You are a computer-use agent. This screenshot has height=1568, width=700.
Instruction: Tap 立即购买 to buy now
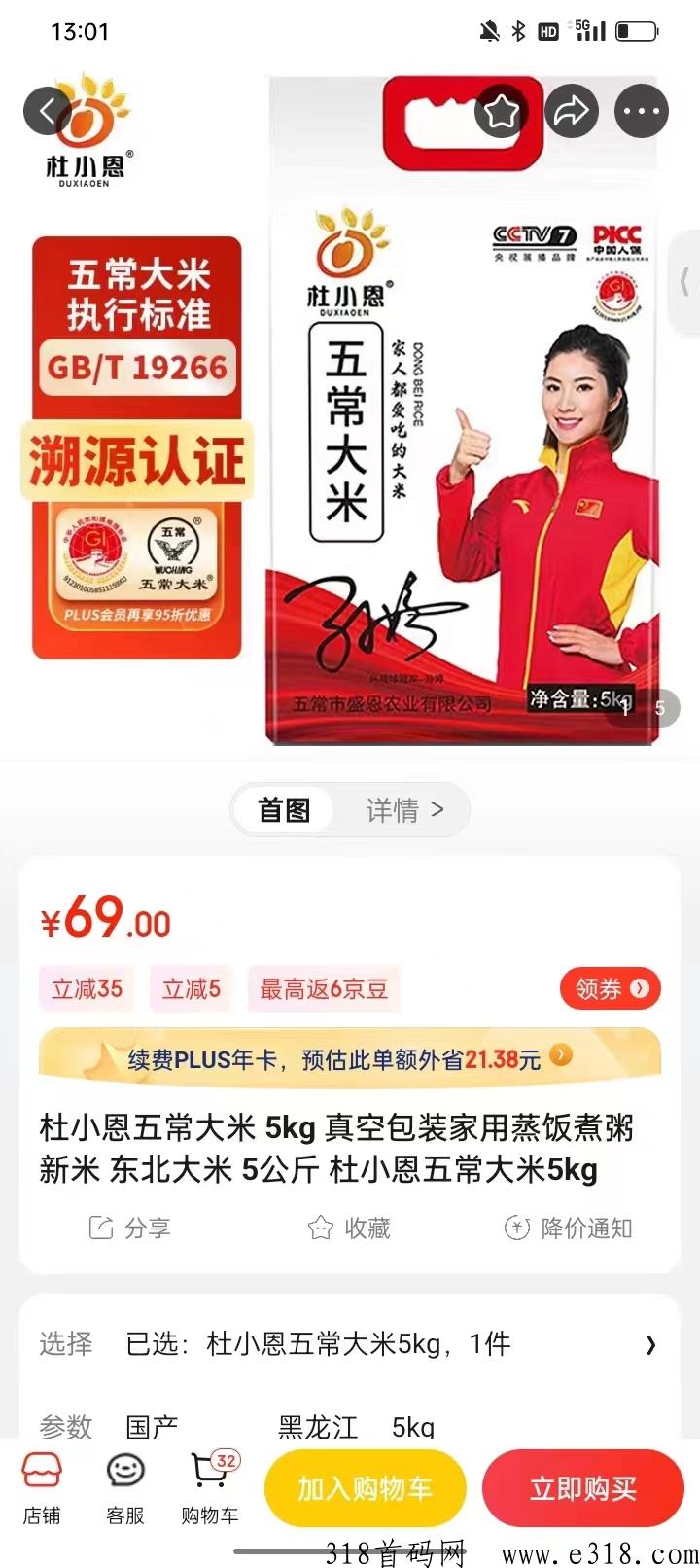(x=583, y=1488)
